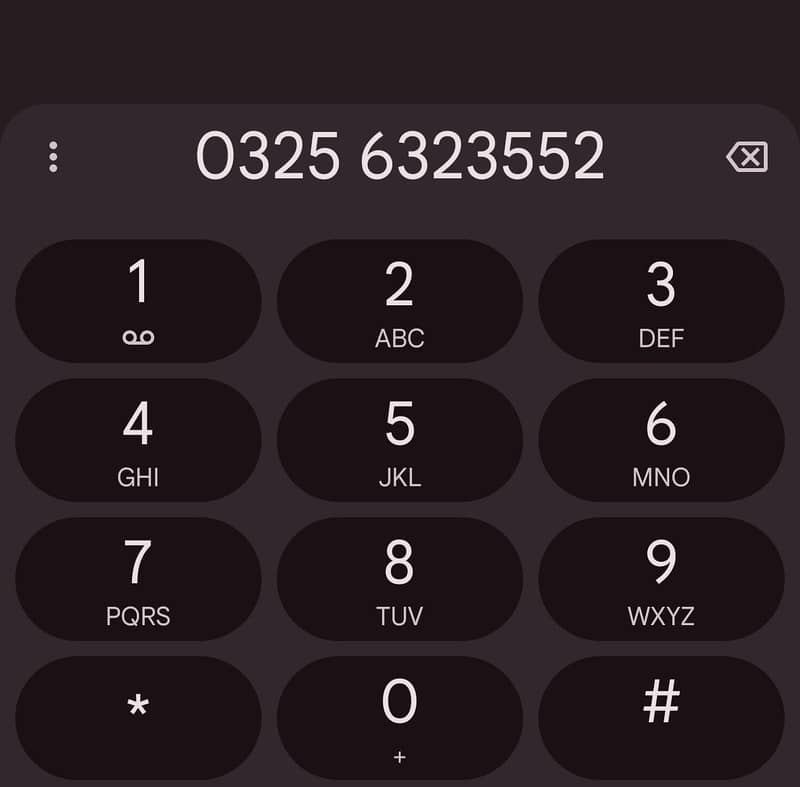Dial the 1 voicemail key
The image size is (800, 787).
[x=138, y=301]
